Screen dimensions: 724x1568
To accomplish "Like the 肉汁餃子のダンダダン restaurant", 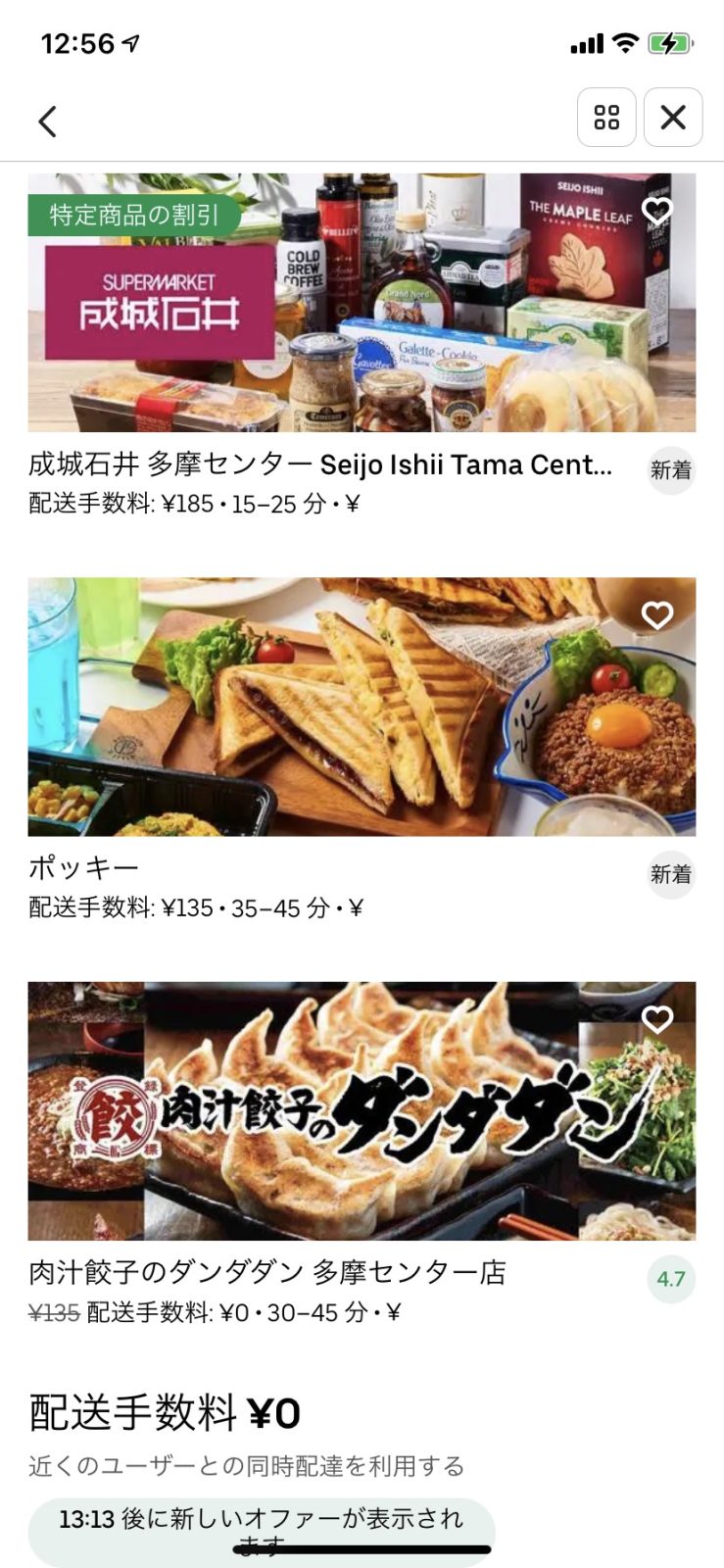I will [x=656, y=1019].
